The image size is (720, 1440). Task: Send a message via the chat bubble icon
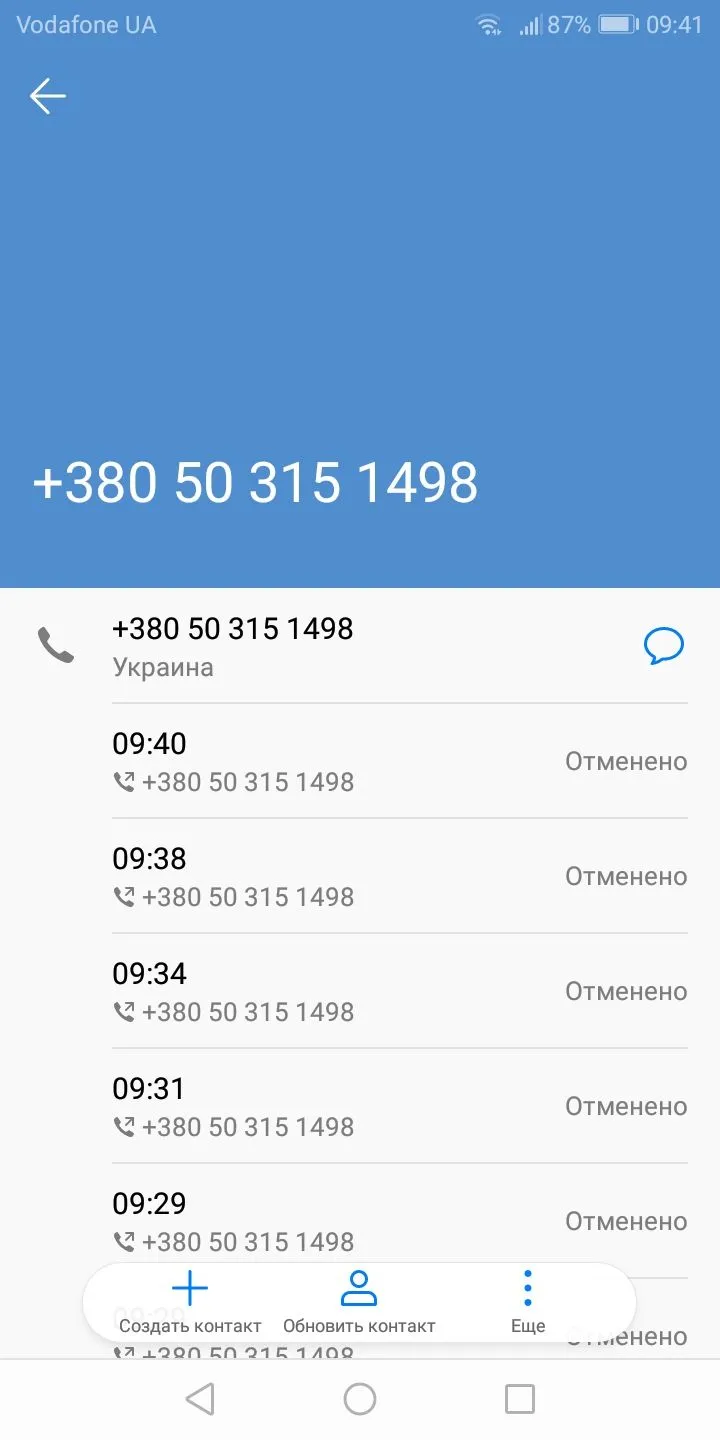663,646
